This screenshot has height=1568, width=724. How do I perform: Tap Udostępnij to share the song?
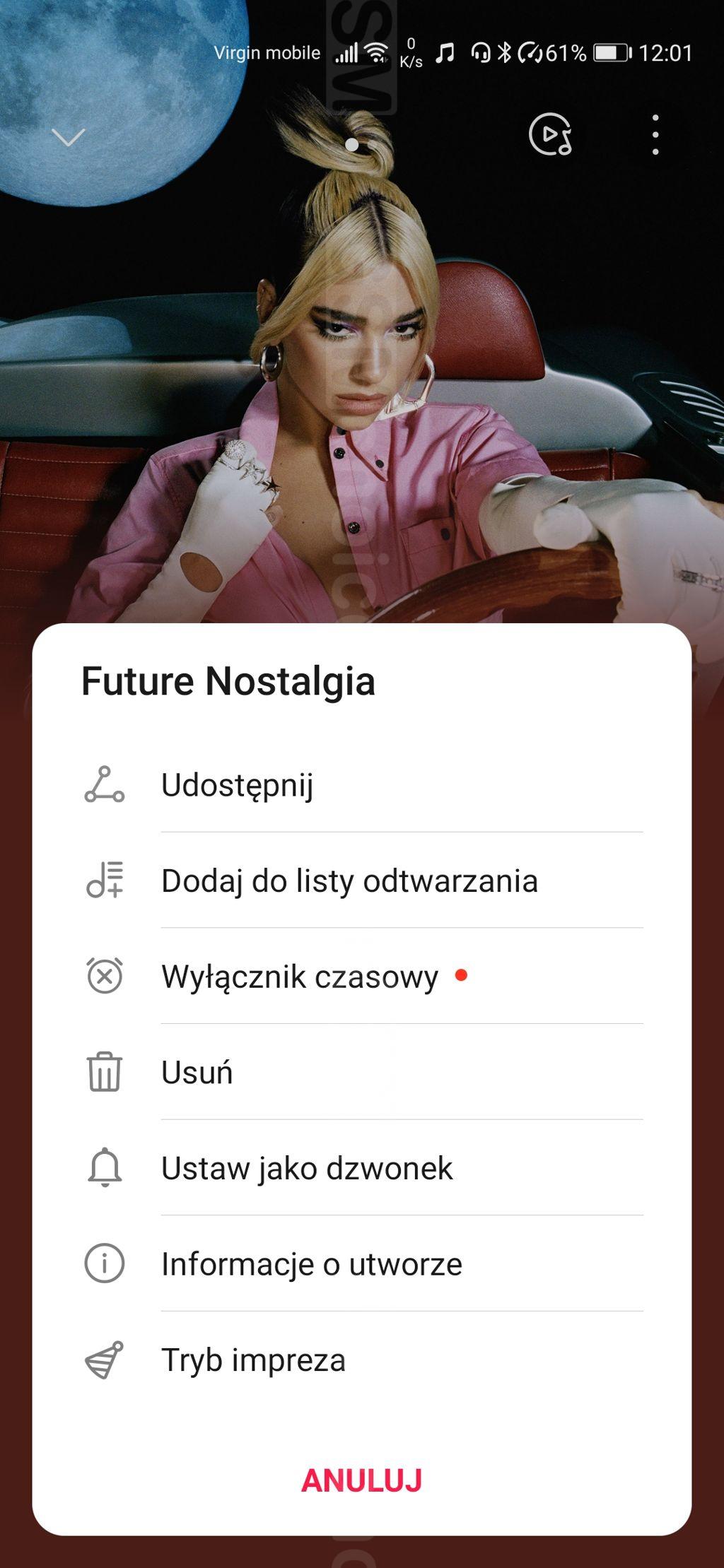point(238,784)
